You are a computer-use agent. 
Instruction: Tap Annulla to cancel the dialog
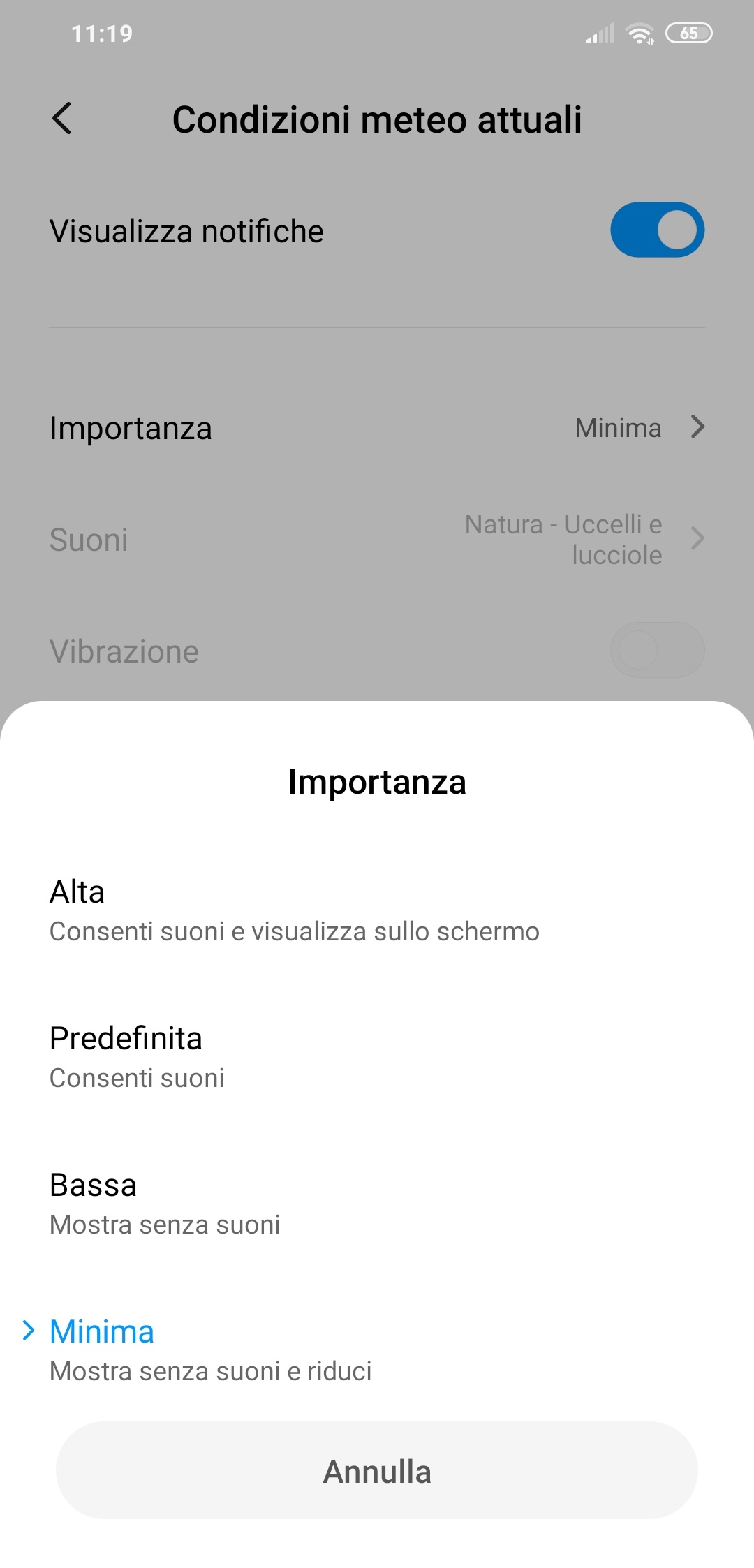click(377, 1470)
